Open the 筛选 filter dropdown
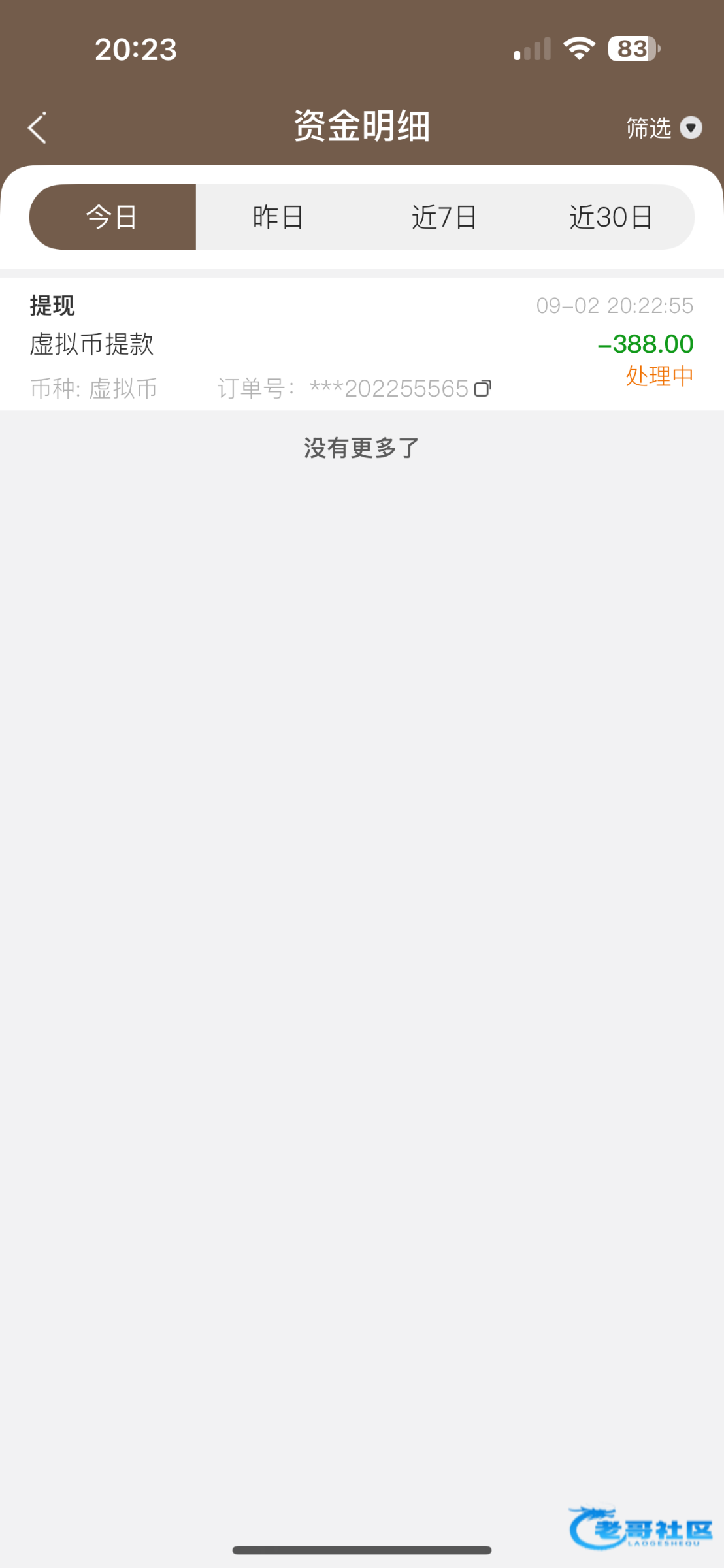Screen dimensions: 724x1568 click(664, 127)
